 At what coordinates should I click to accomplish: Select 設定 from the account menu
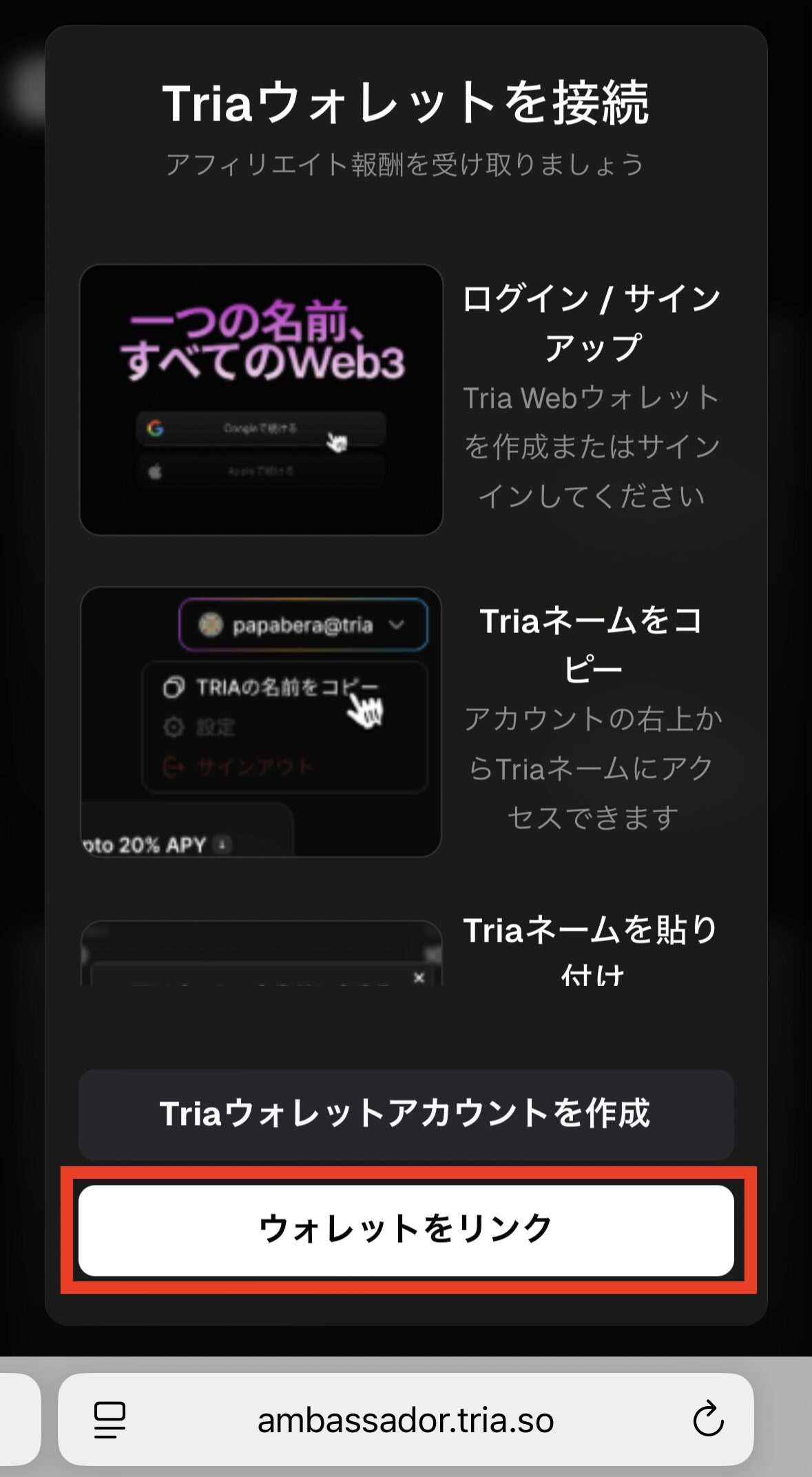[x=217, y=728]
